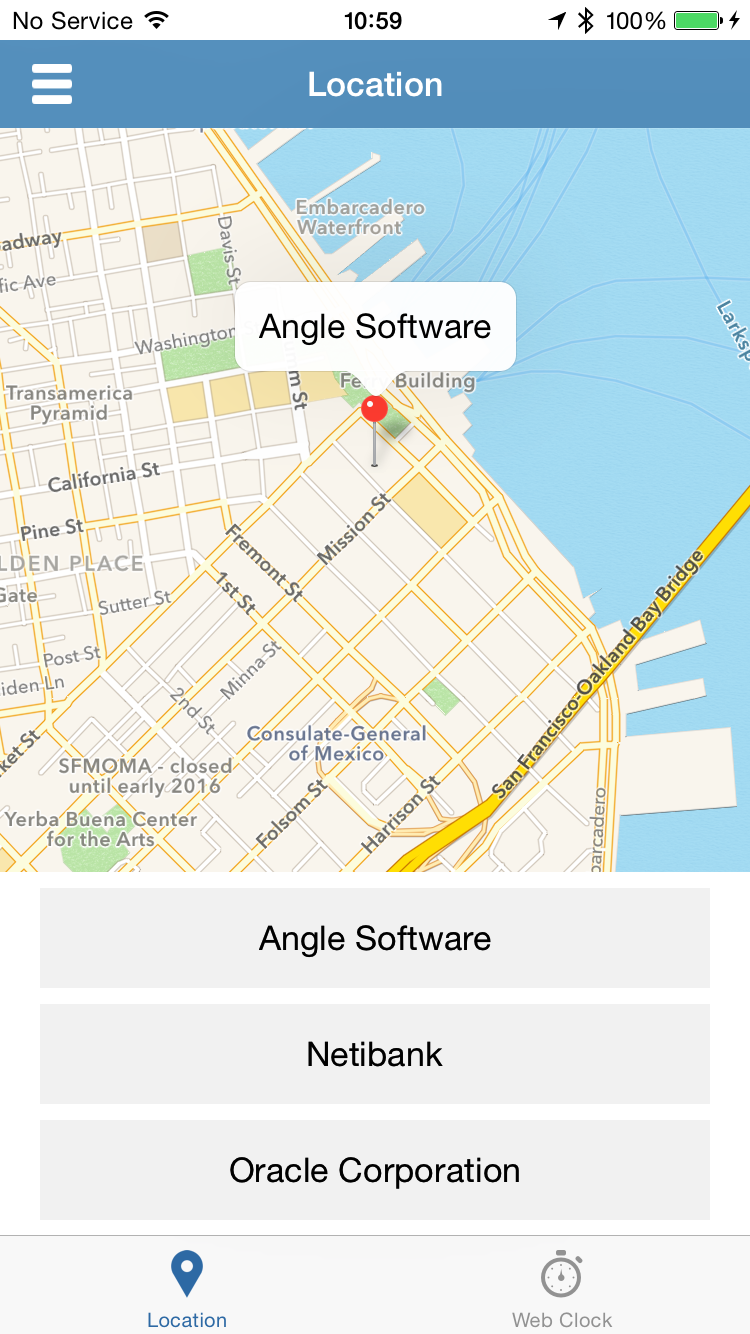Viewport: 750px width, 1334px height.
Task: Switch to the Web Clock tab
Action: coord(562,1290)
